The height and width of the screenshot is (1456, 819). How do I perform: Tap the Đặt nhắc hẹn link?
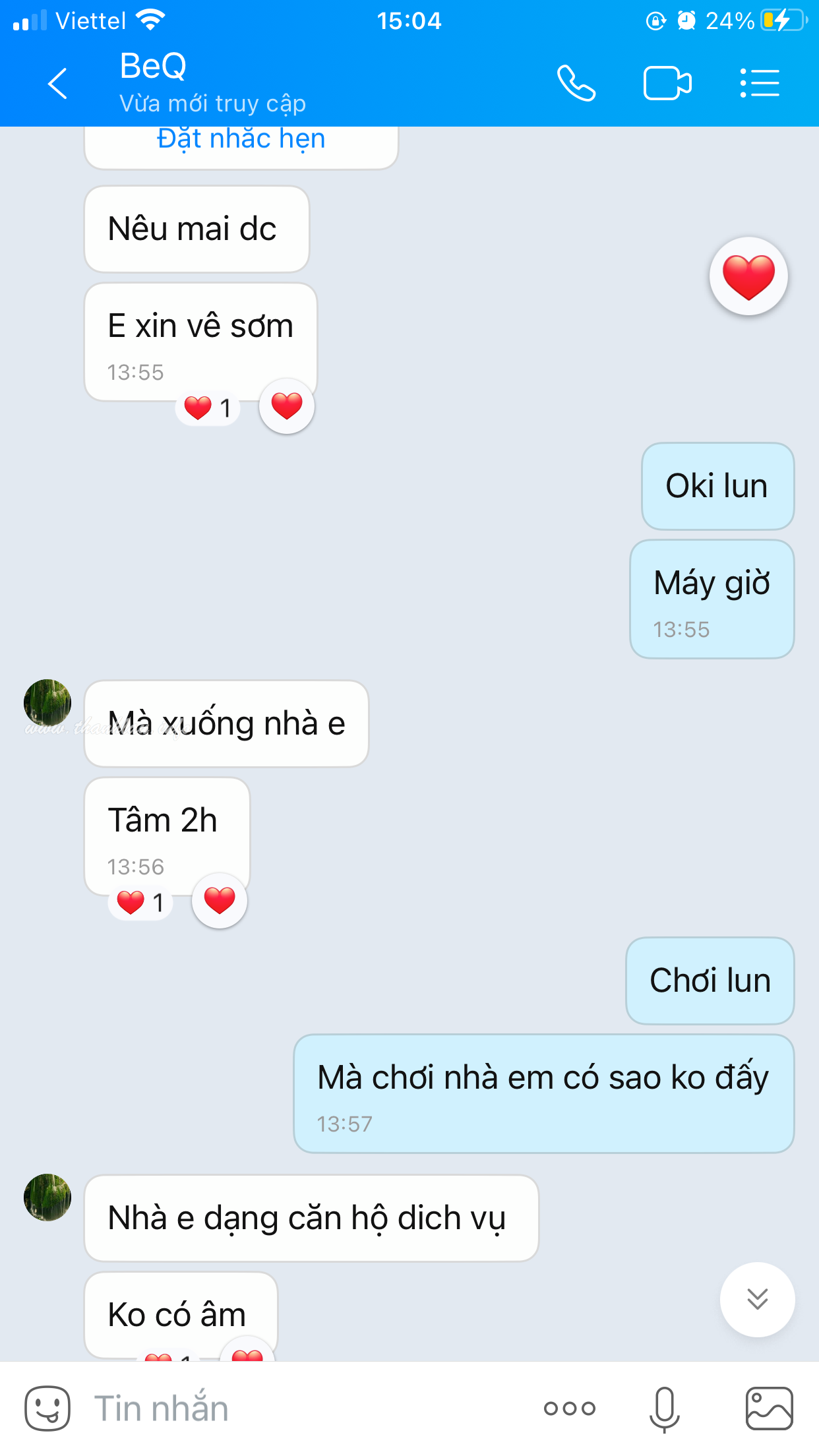241,138
